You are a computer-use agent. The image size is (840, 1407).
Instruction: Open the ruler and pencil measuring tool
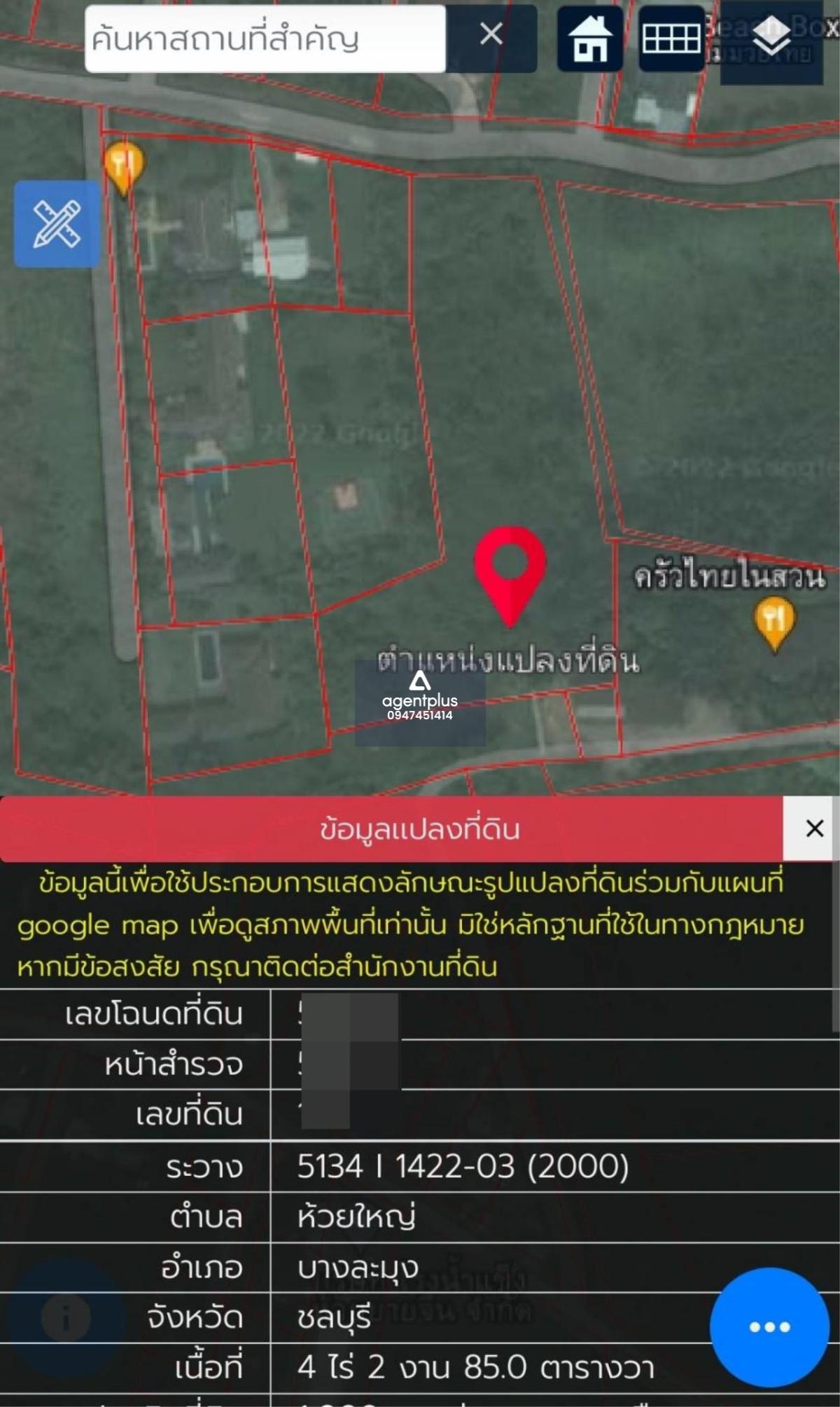point(57,224)
